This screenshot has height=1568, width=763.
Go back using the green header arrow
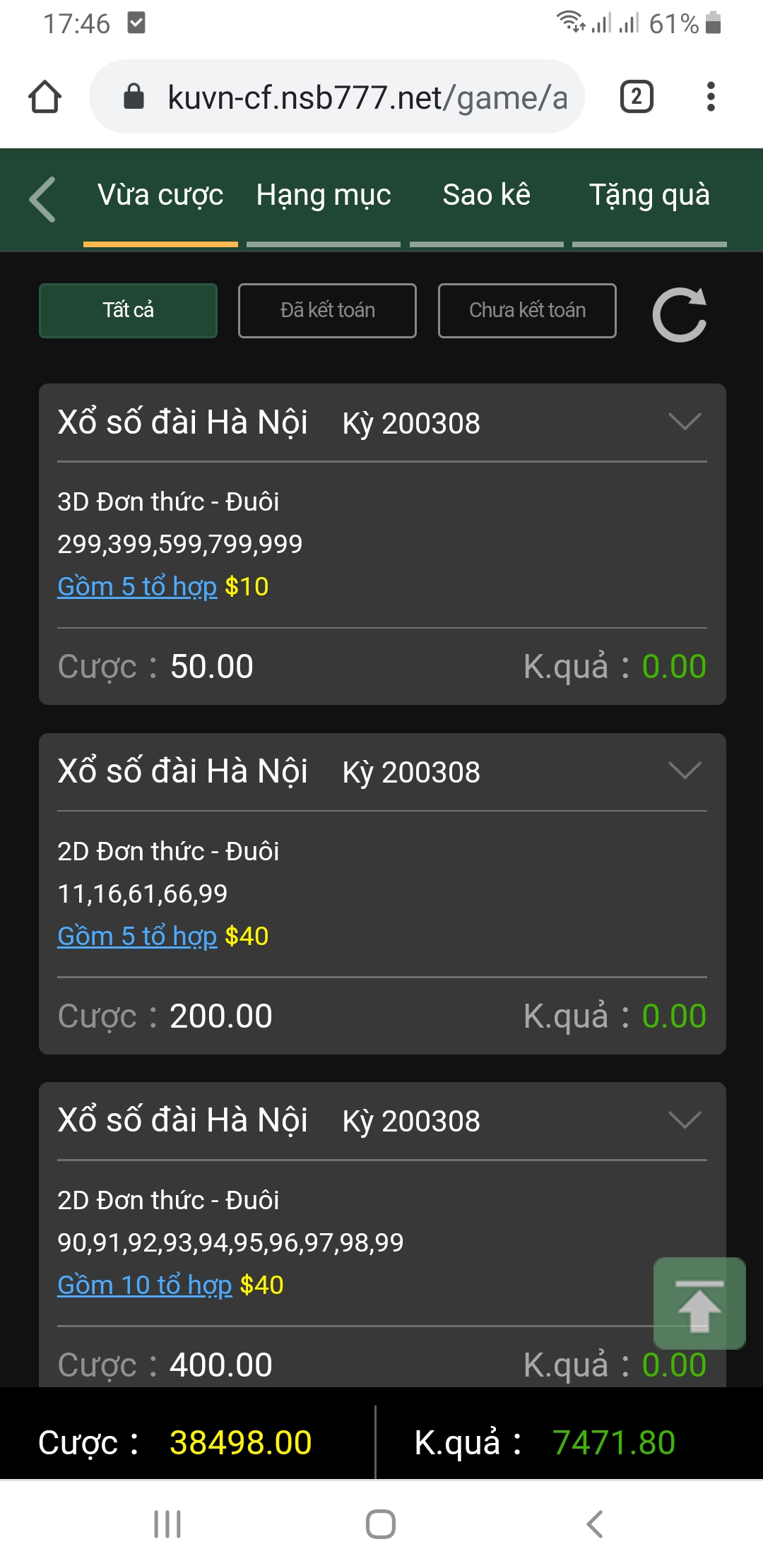click(x=43, y=199)
